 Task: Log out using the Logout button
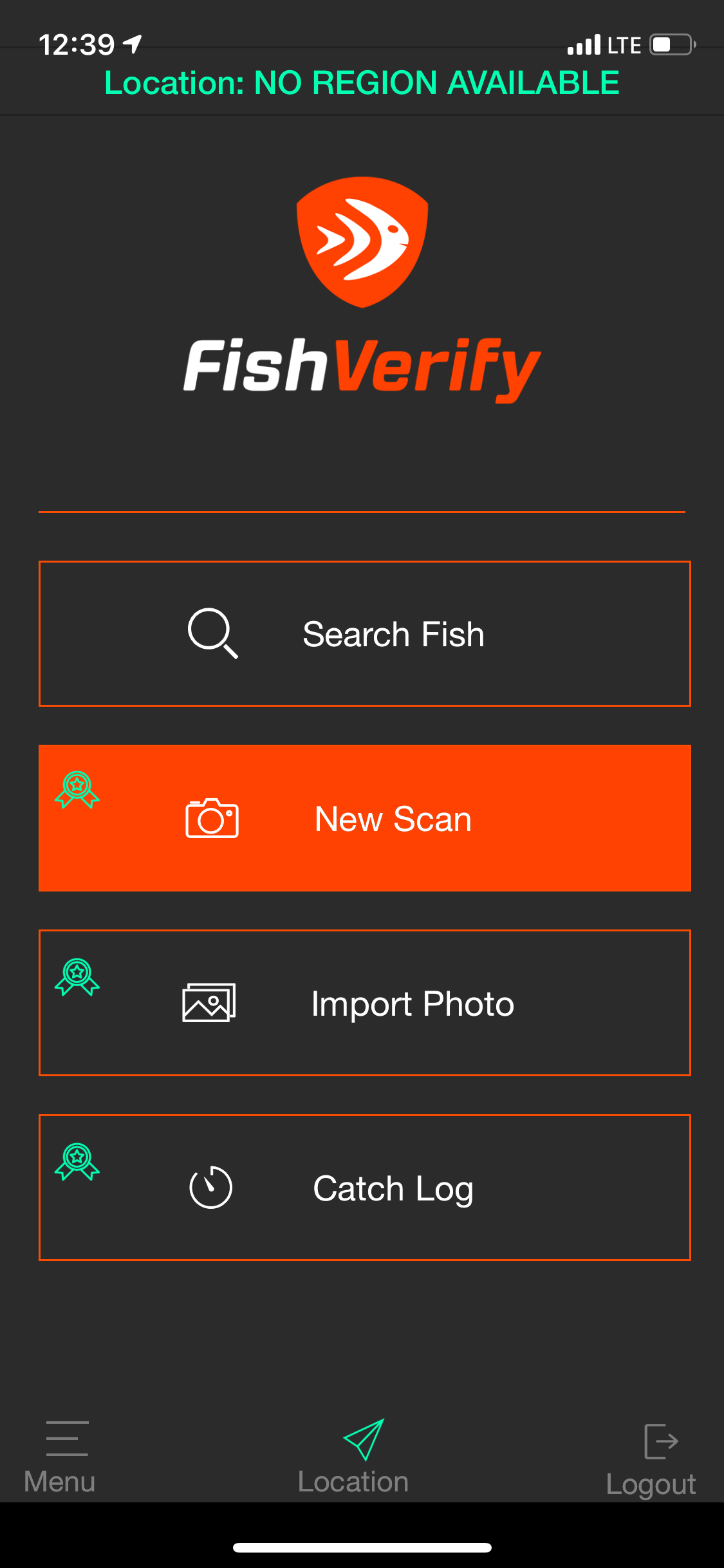(x=651, y=1459)
